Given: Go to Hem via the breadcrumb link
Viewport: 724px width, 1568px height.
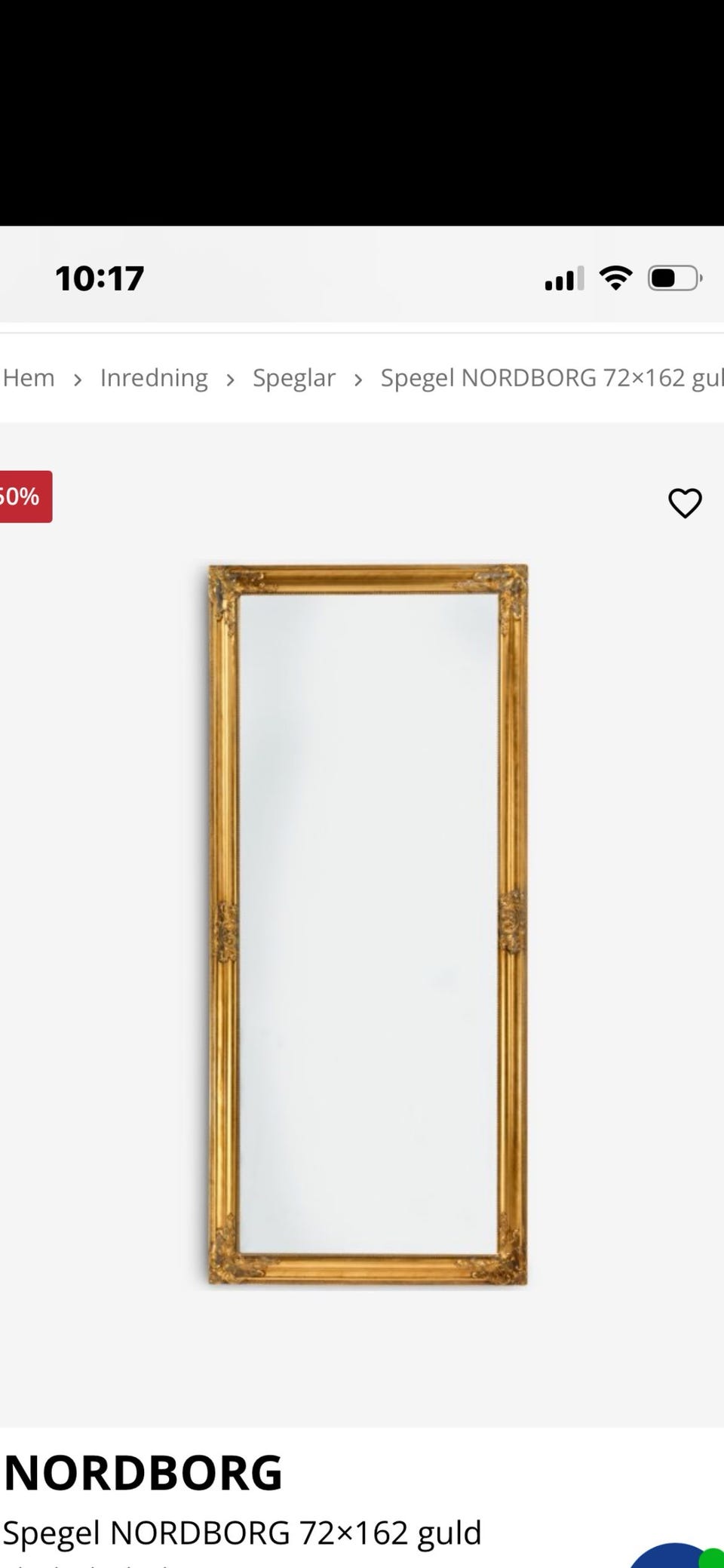Looking at the screenshot, I should coord(28,377).
